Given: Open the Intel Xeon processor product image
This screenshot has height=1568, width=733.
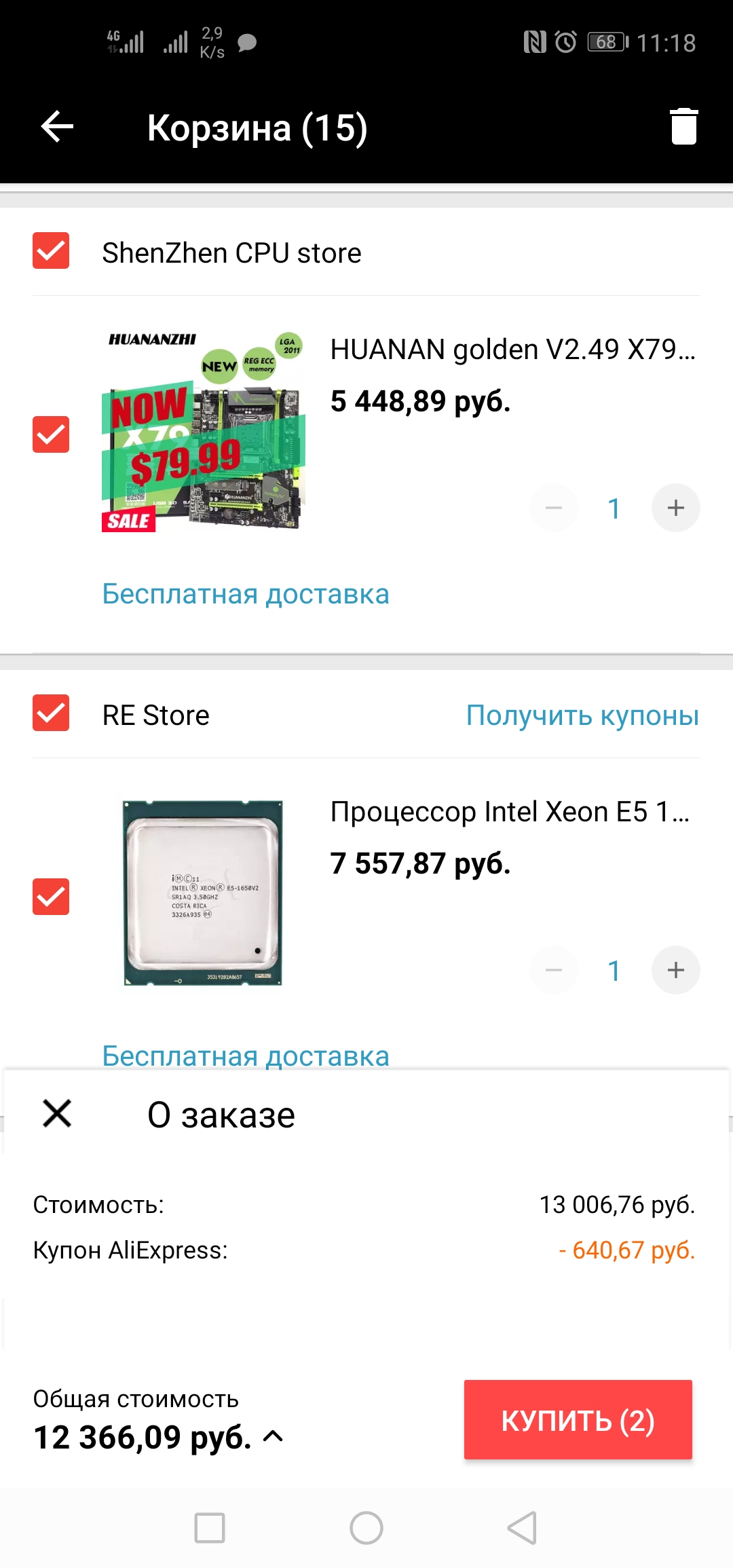Looking at the screenshot, I should [x=203, y=893].
